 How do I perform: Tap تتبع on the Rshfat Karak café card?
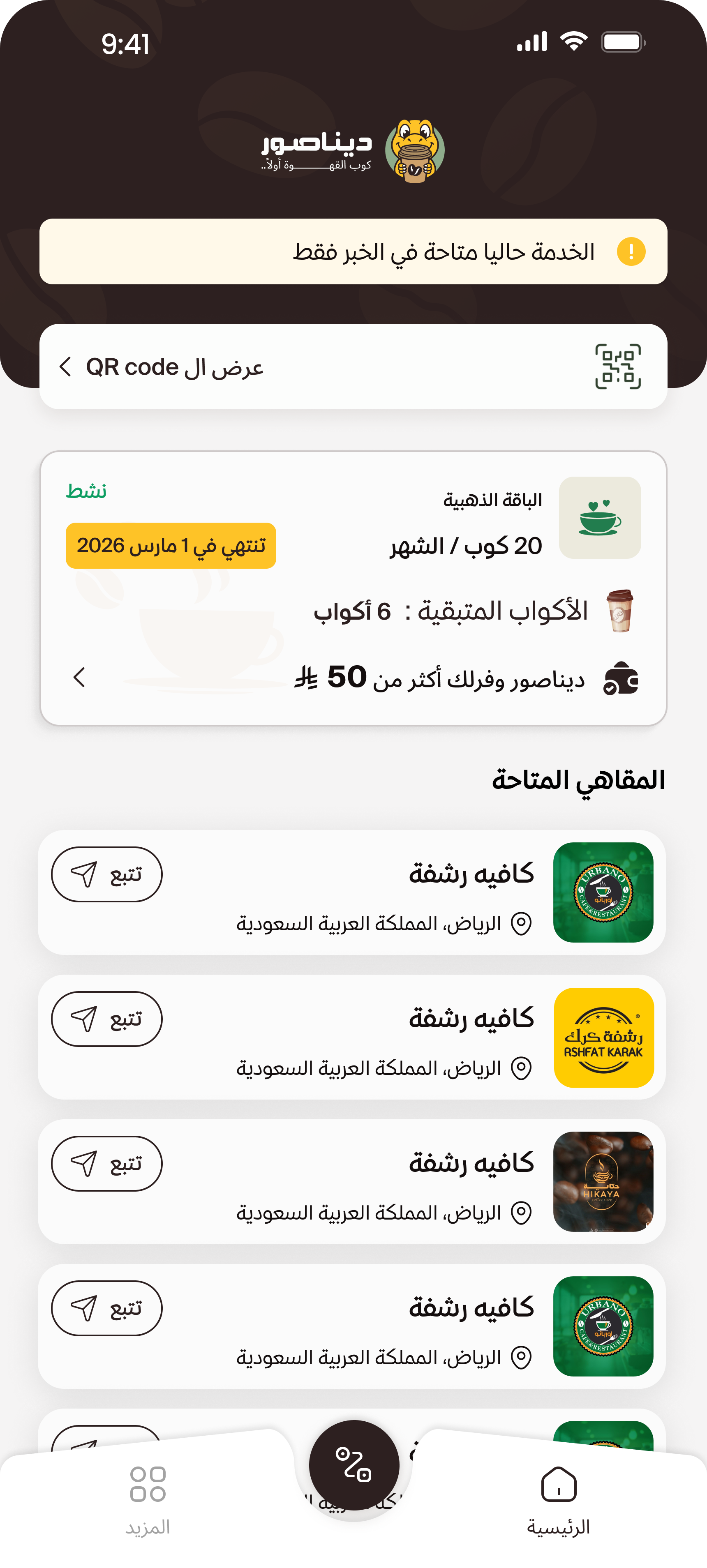coord(106,1019)
